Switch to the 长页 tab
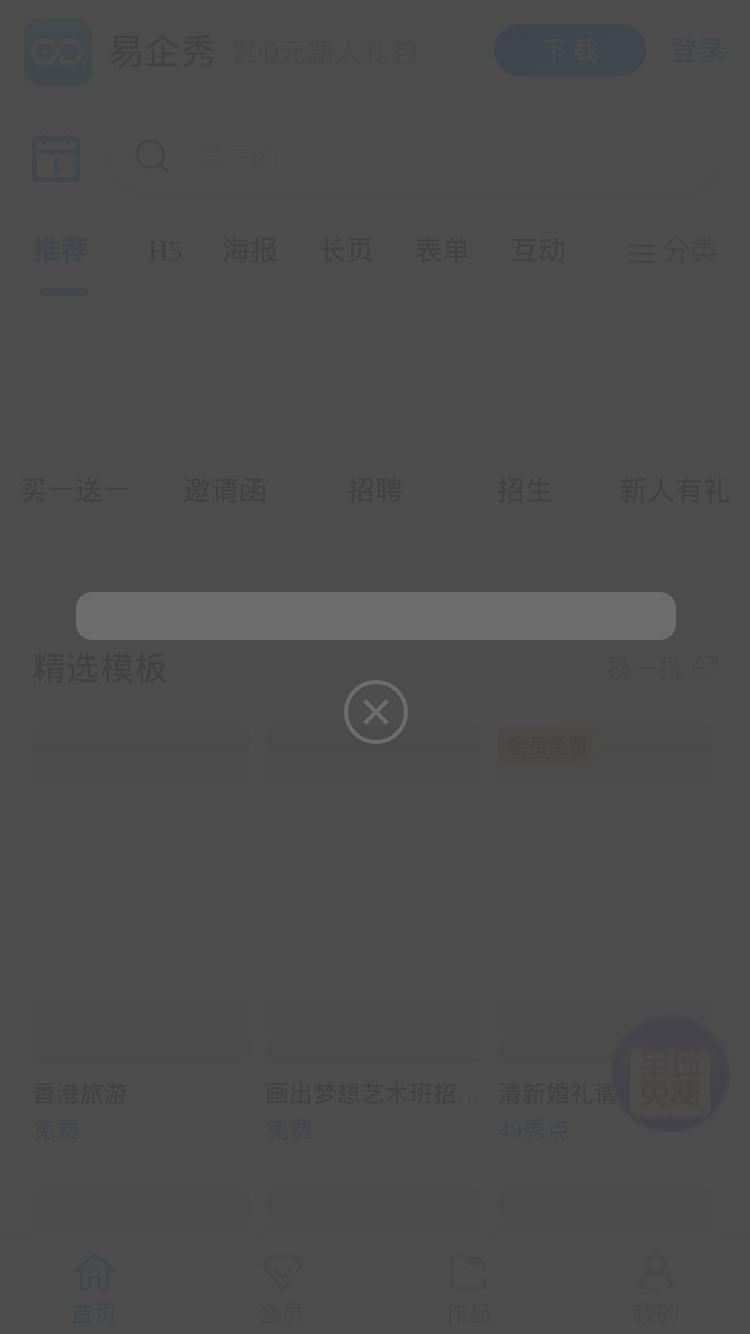The image size is (750, 1334). (346, 250)
